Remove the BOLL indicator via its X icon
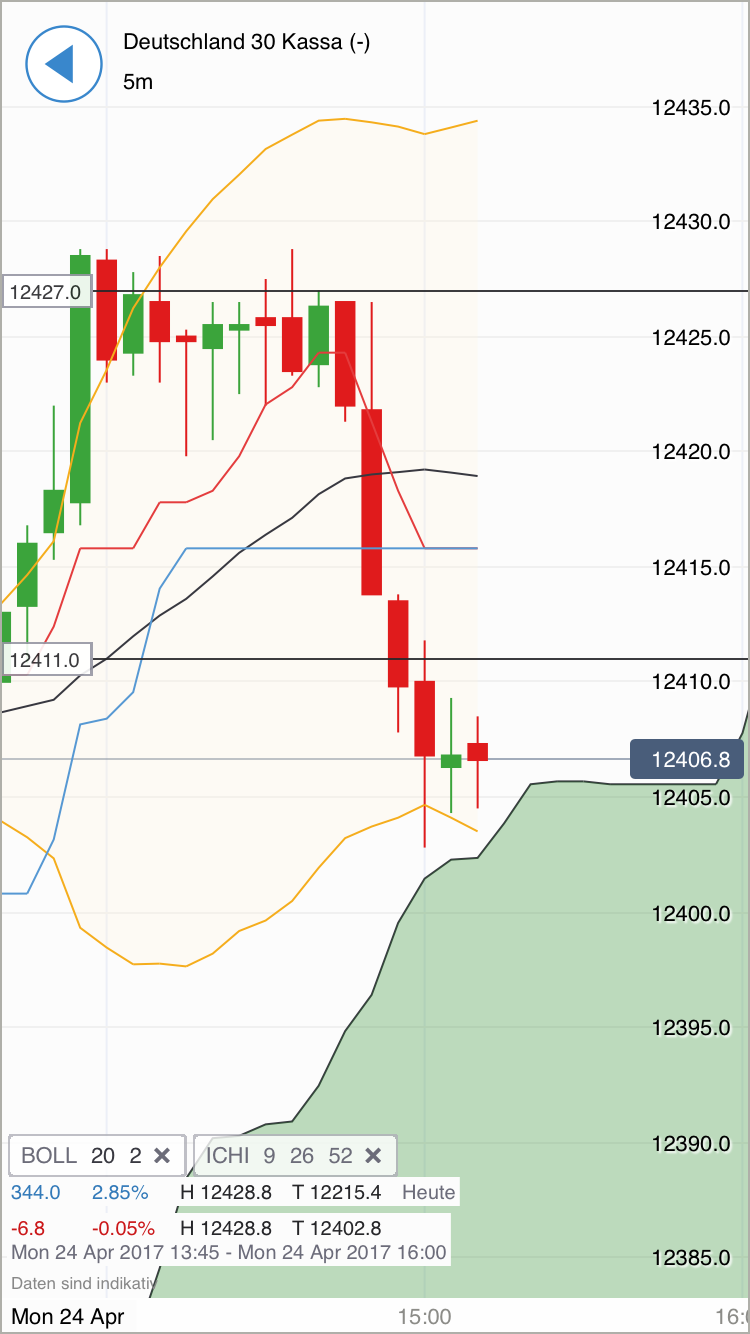The width and height of the screenshot is (750, 1334). coord(162,1155)
